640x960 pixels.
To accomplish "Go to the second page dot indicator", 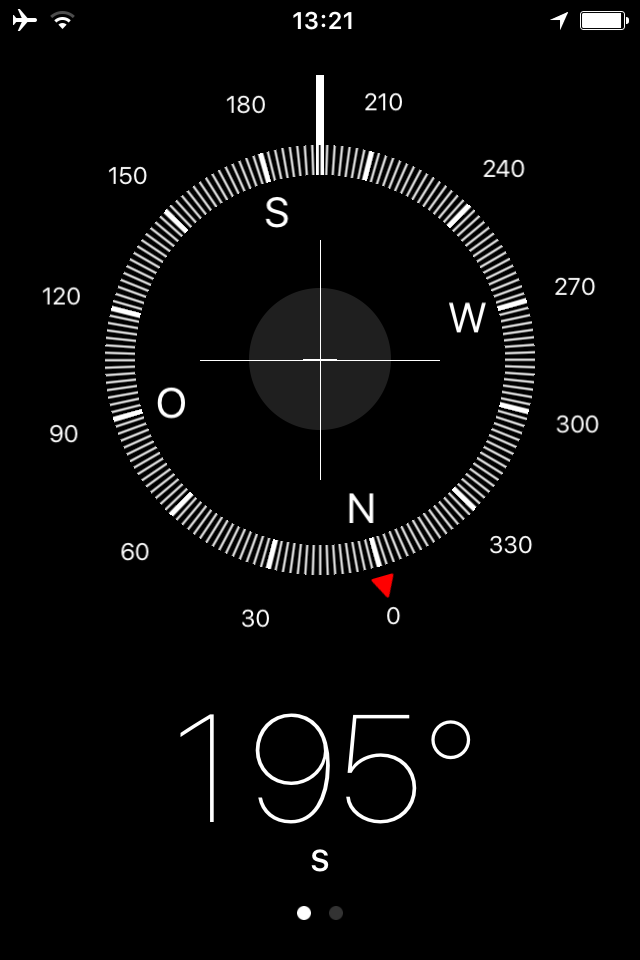I will tap(336, 913).
